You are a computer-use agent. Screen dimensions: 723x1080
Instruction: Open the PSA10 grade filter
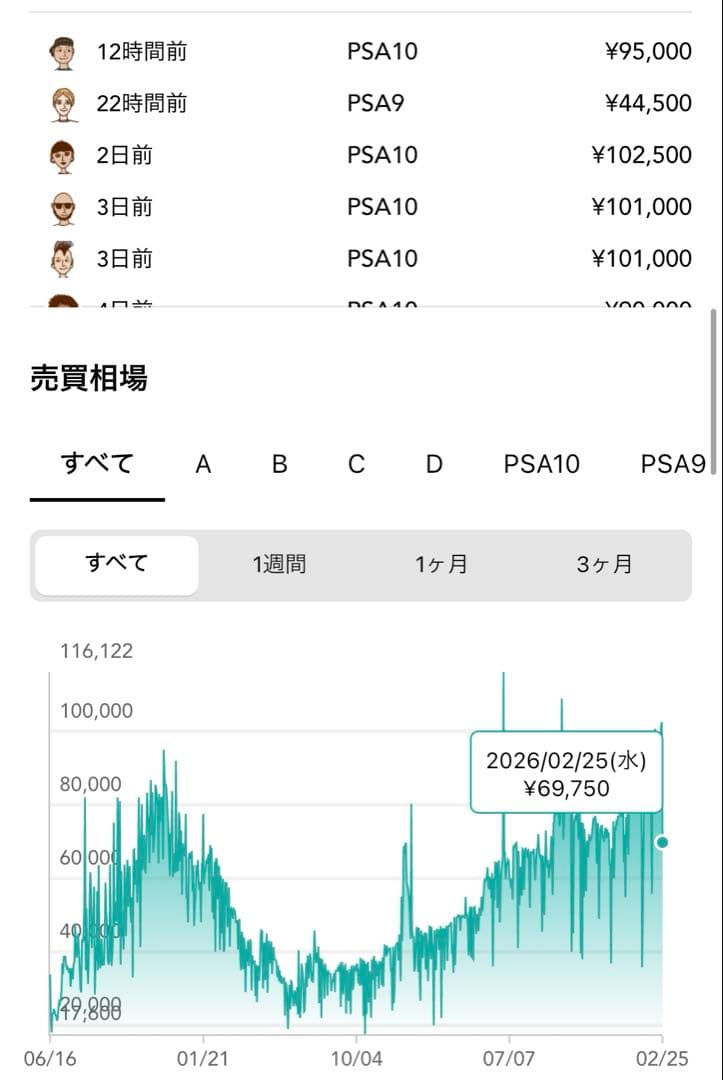[x=541, y=463]
